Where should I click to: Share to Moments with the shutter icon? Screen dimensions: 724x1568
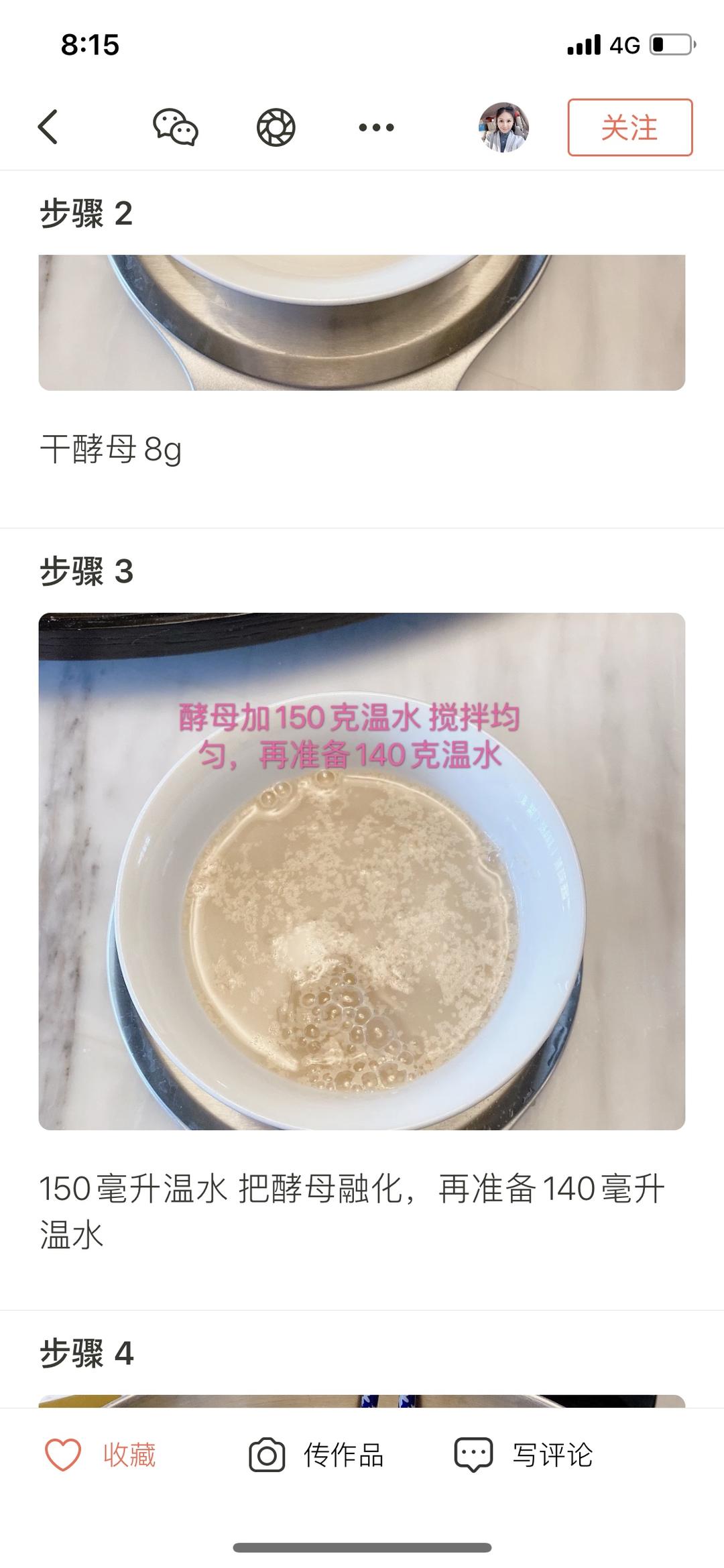click(276, 127)
